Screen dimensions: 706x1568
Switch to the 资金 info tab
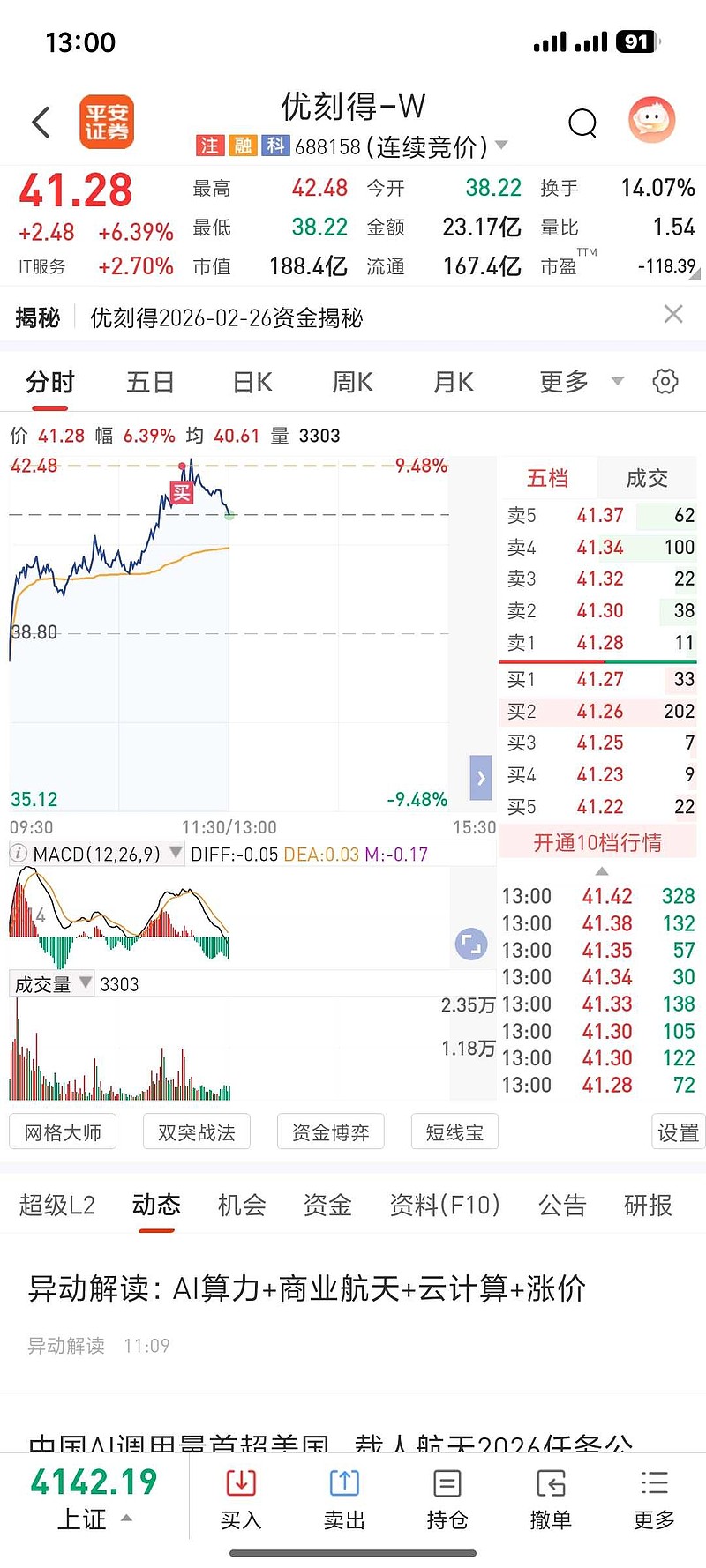[327, 1205]
